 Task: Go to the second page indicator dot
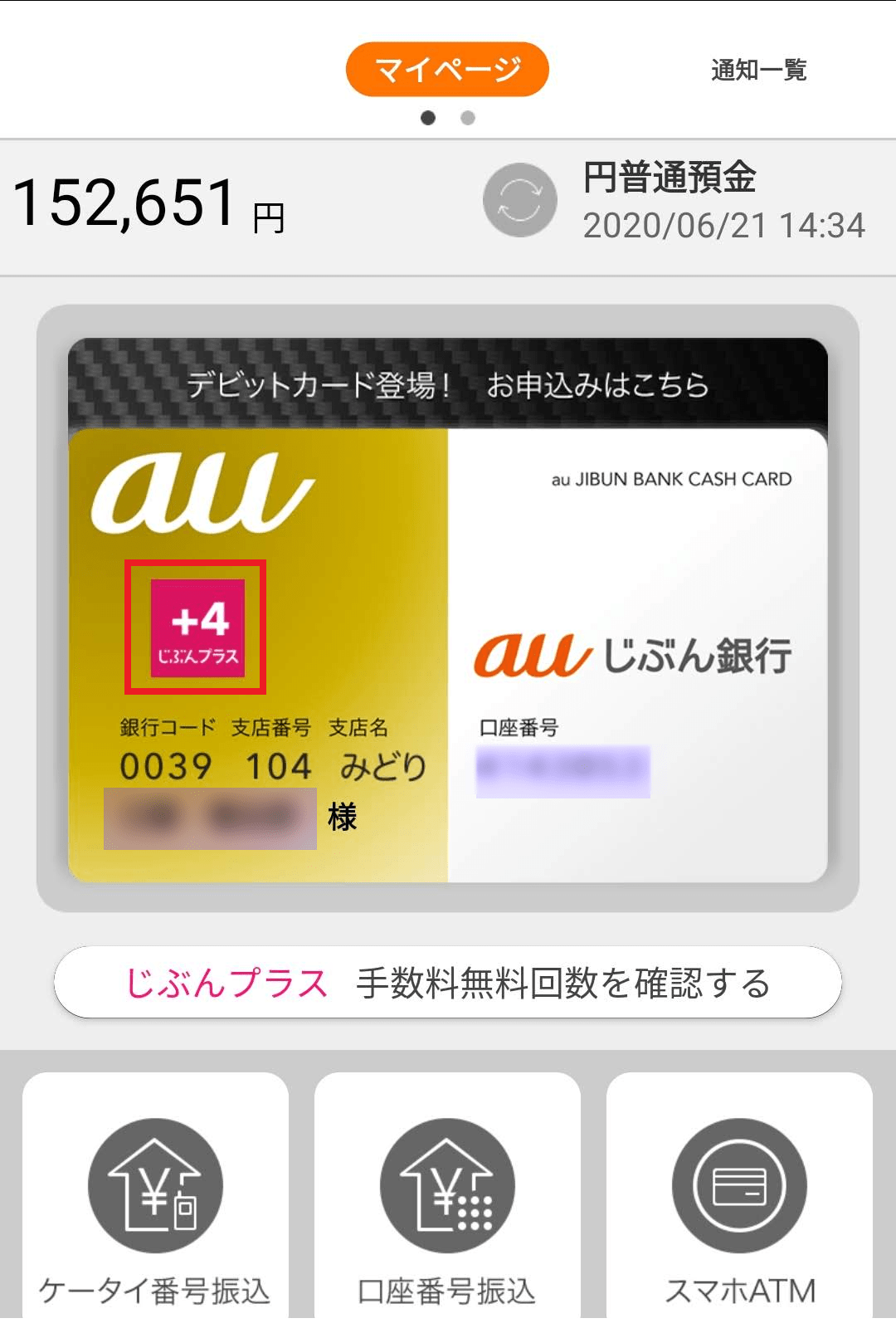468,118
